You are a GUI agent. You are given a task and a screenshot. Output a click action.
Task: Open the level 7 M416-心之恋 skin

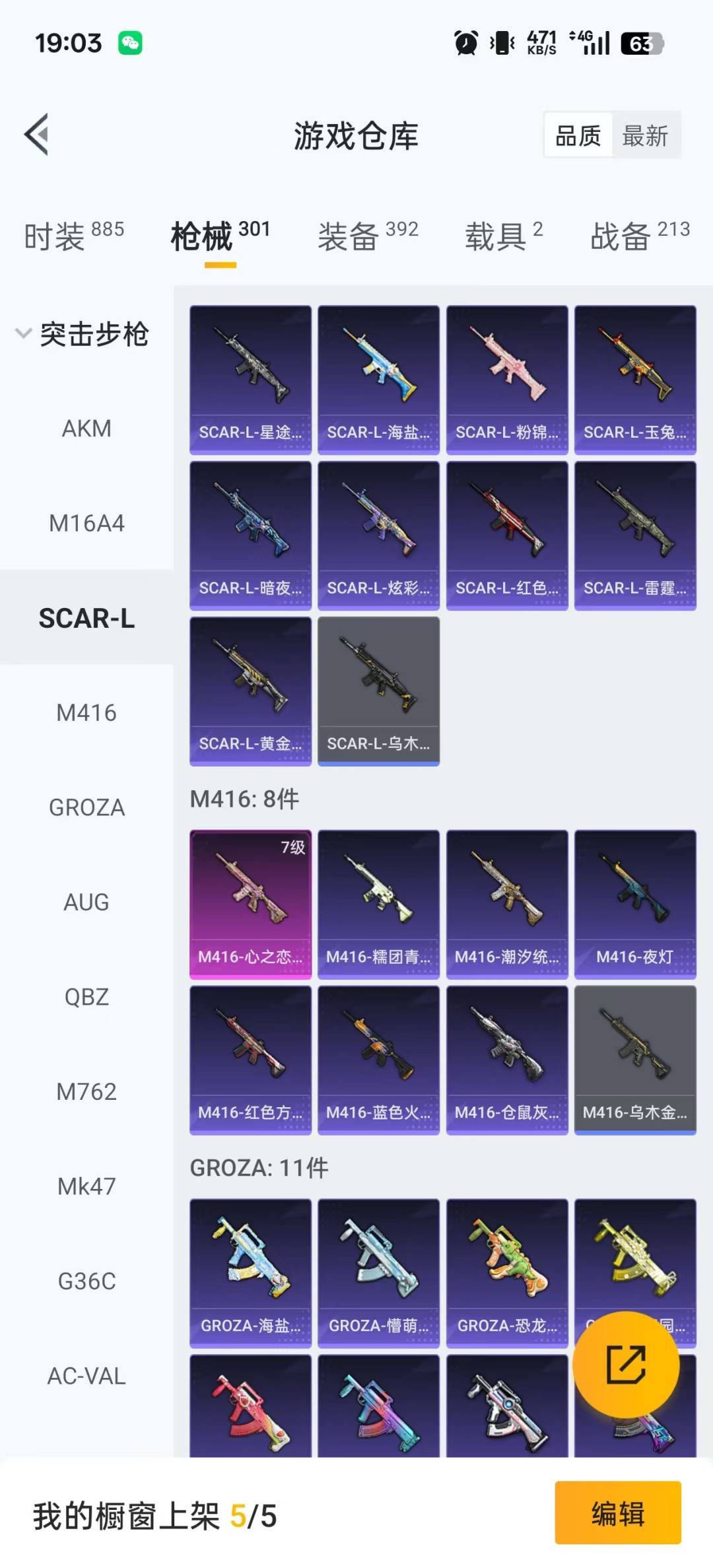click(250, 904)
